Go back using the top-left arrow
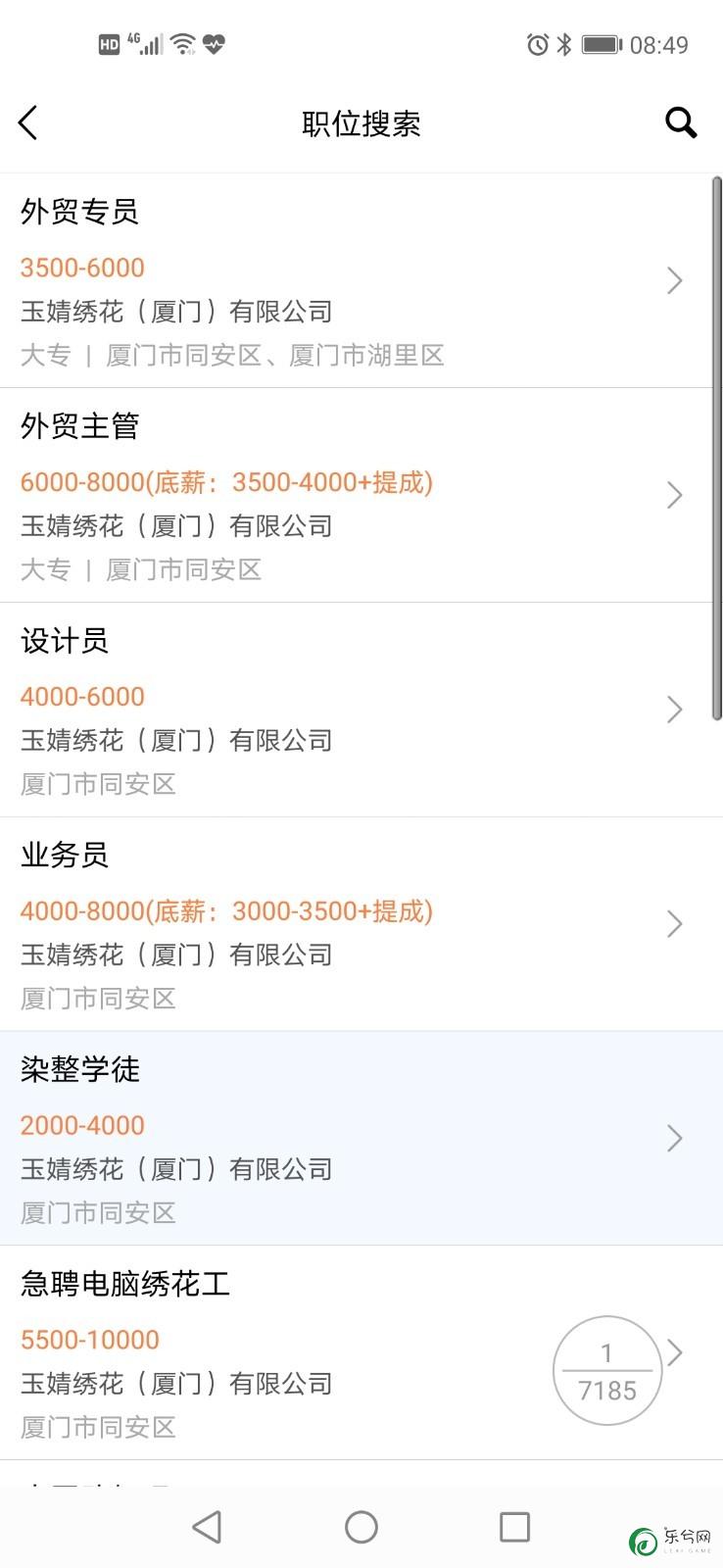 27,123
